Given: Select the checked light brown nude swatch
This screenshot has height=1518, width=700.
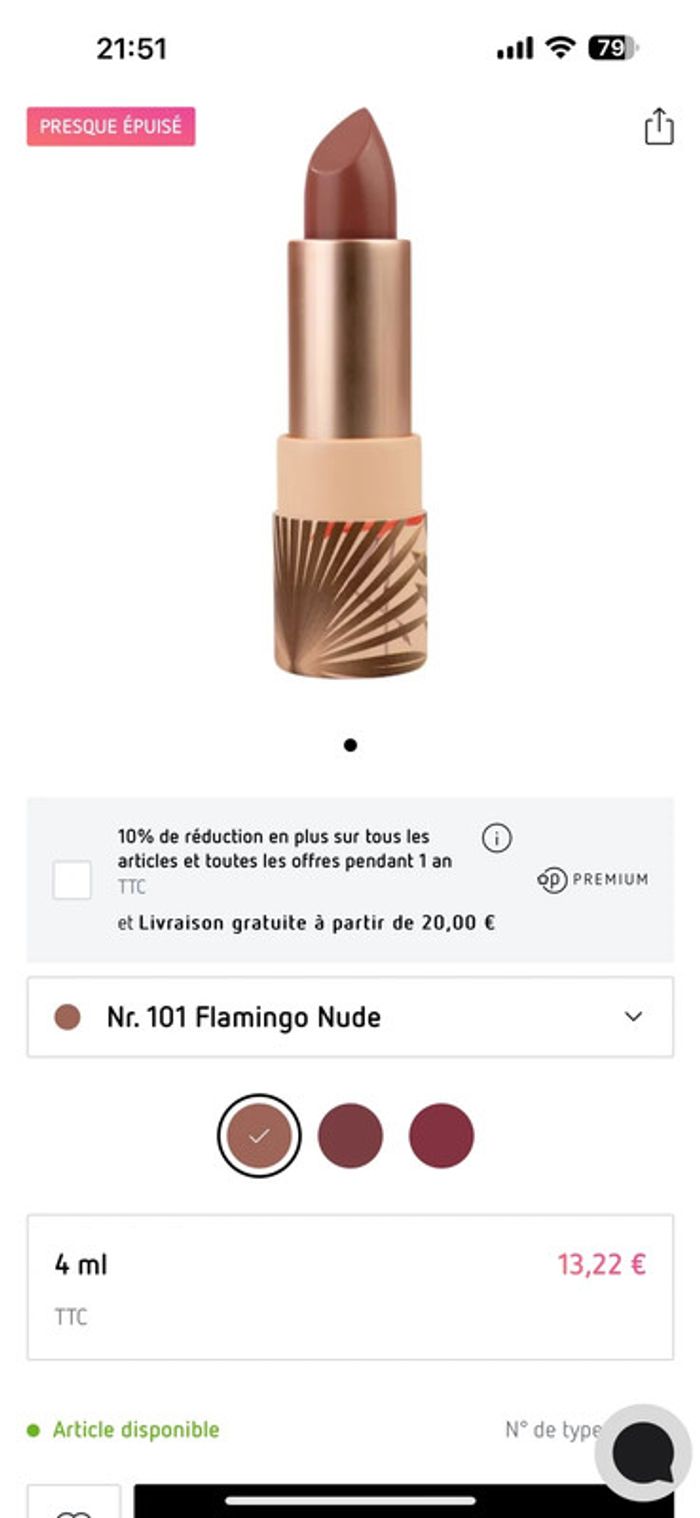Looking at the screenshot, I should (259, 1136).
